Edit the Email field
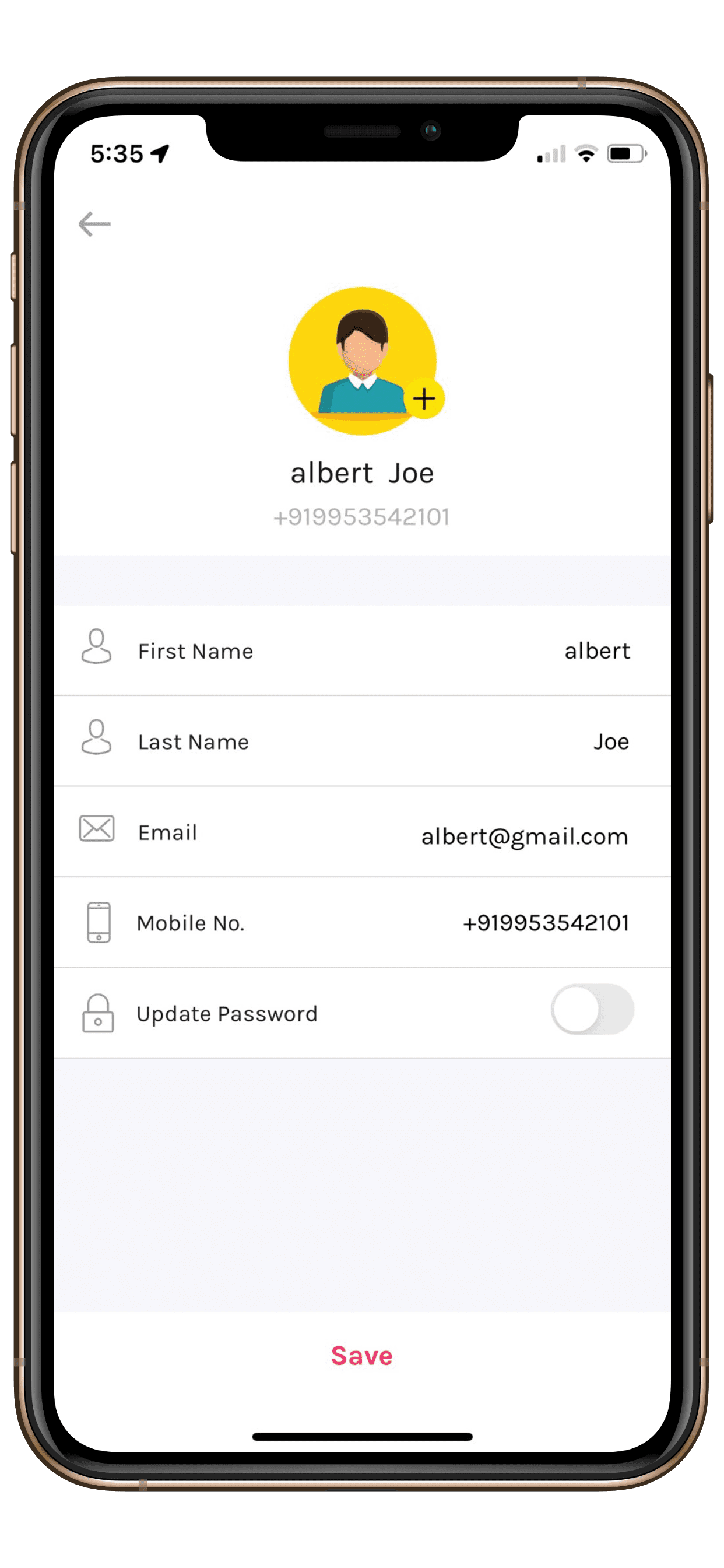This screenshot has width=724, height=1568. pos(362,832)
